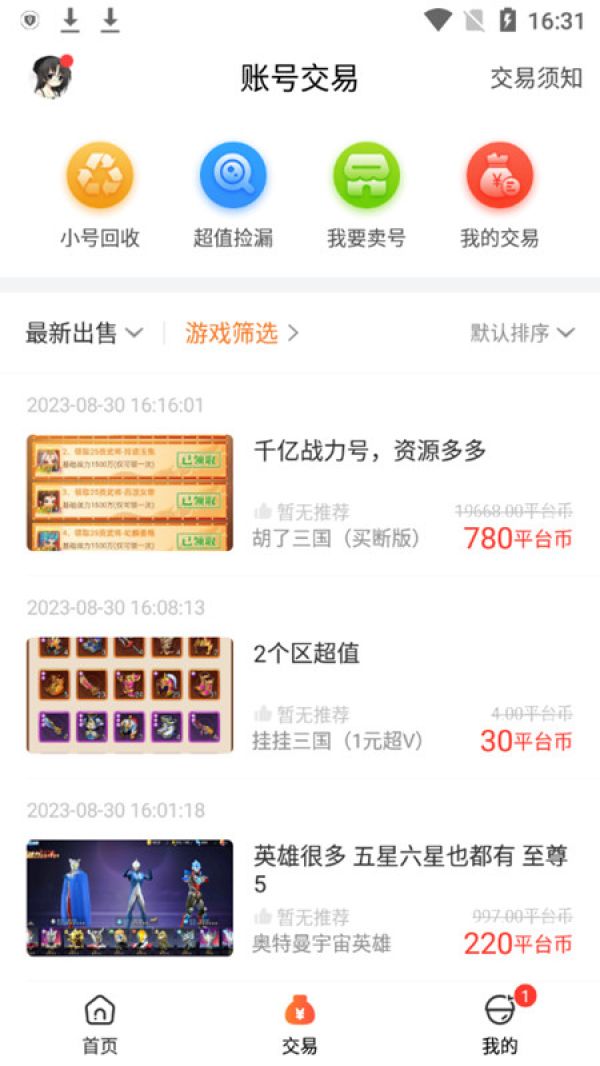Image resolution: width=600 pixels, height=1066 pixels.
Task: Open 超值捡漏 bargain deals
Action: pyautogui.click(x=233, y=195)
